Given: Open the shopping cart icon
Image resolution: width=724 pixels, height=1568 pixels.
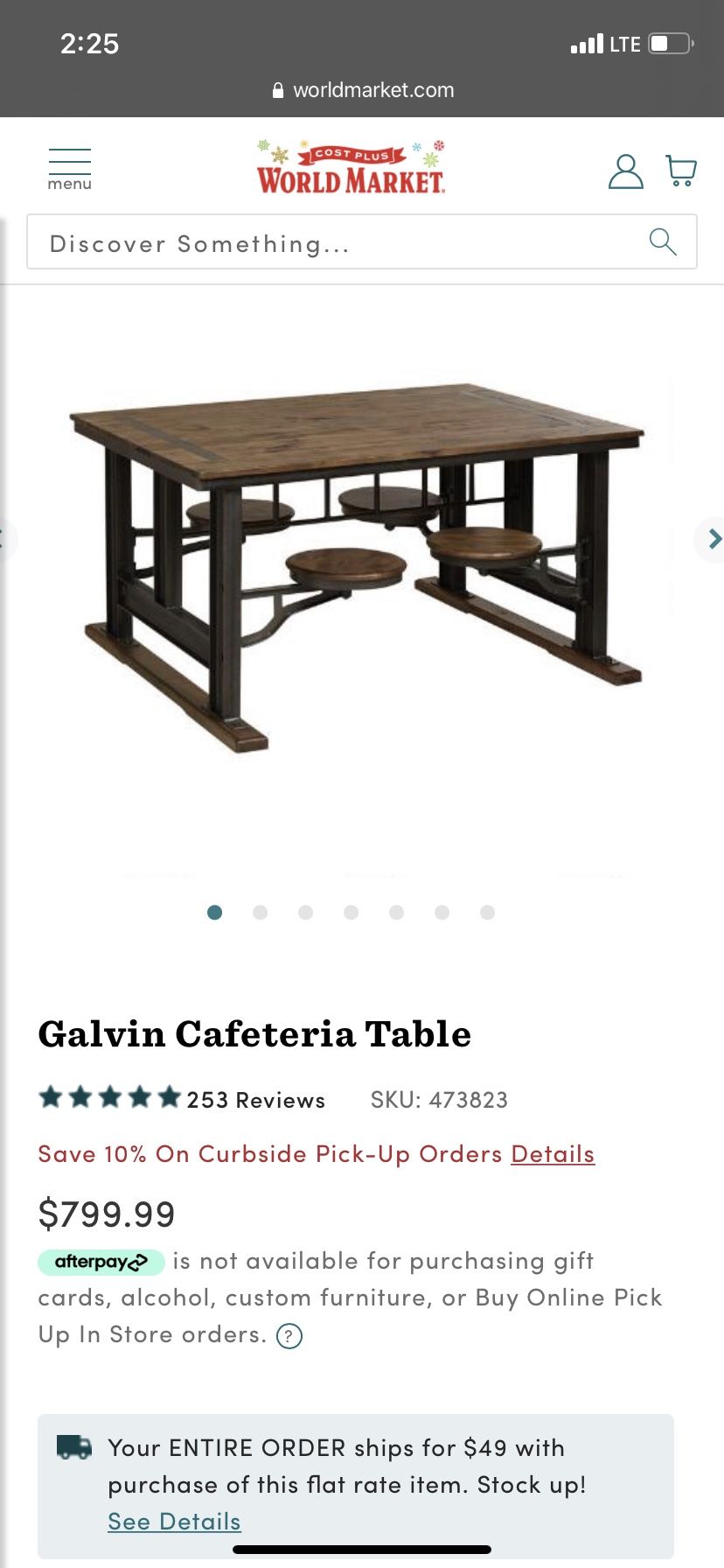Looking at the screenshot, I should click(680, 170).
